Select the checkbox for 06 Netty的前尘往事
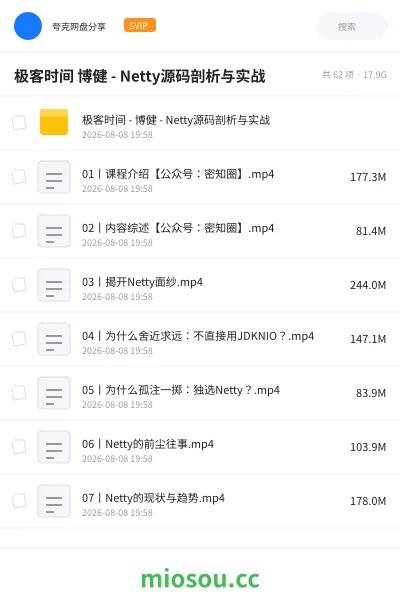The height and width of the screenshot is (600, 400). point(19,447)
